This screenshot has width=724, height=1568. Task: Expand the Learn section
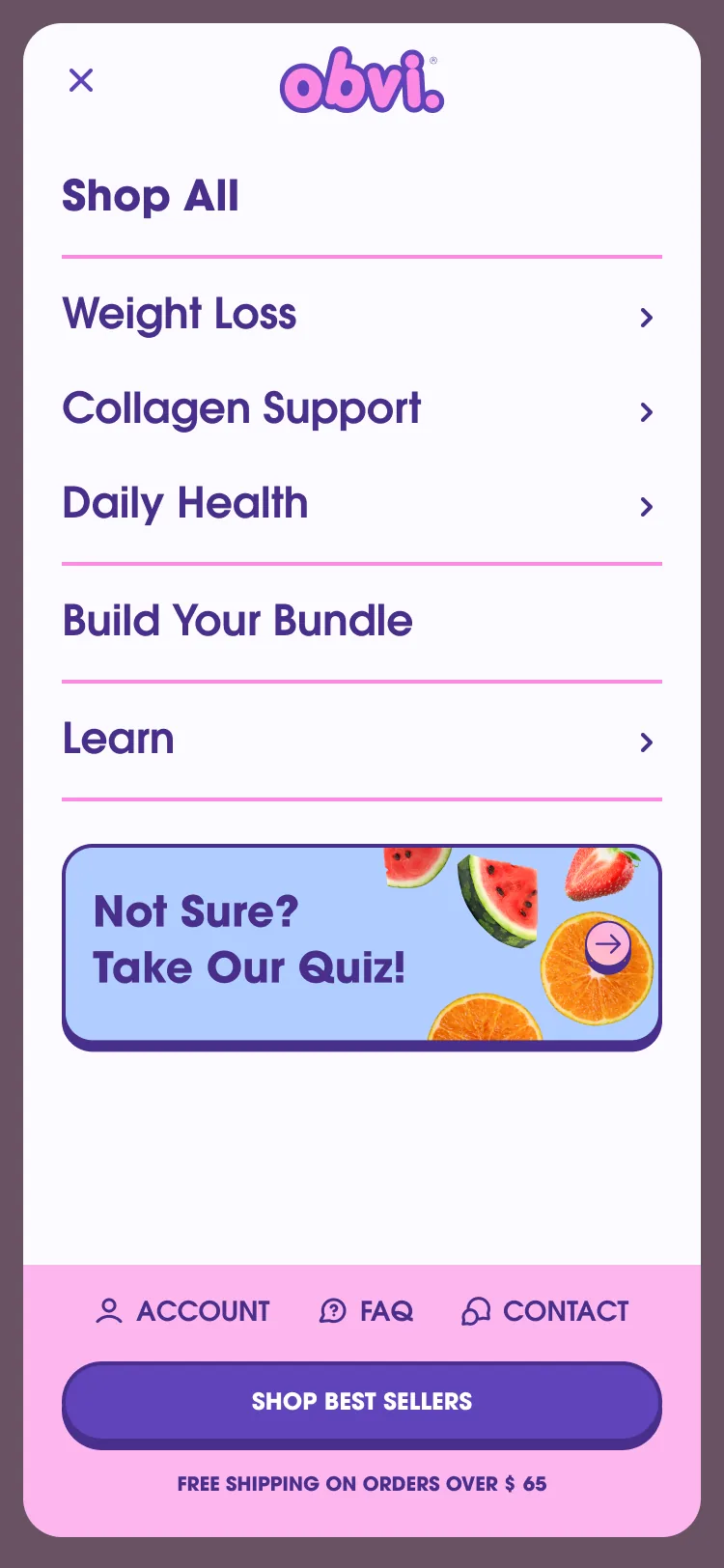pyautogui.click(x=362, y=741)
